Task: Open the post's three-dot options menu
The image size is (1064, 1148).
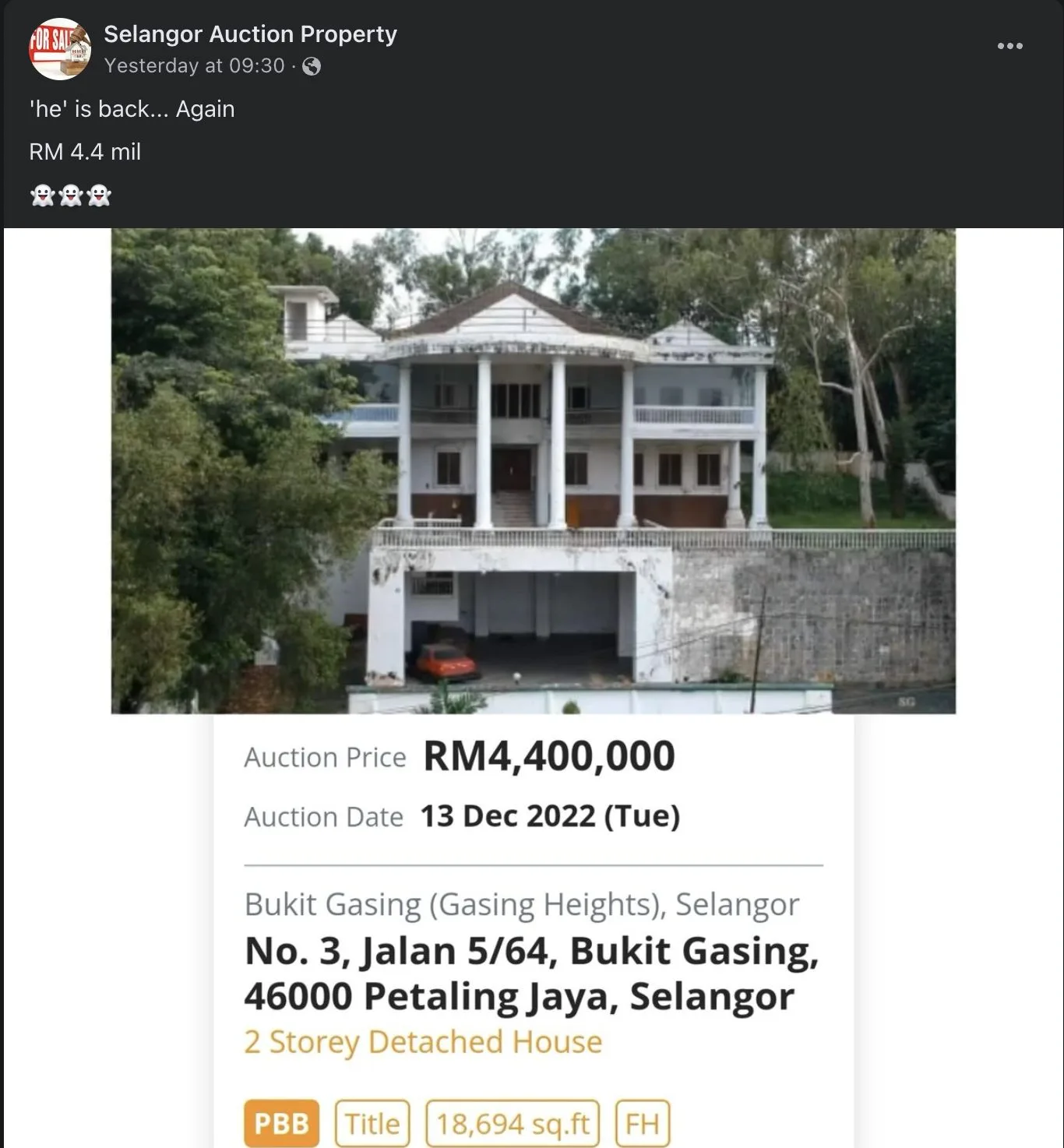Action: (1009, 46)
